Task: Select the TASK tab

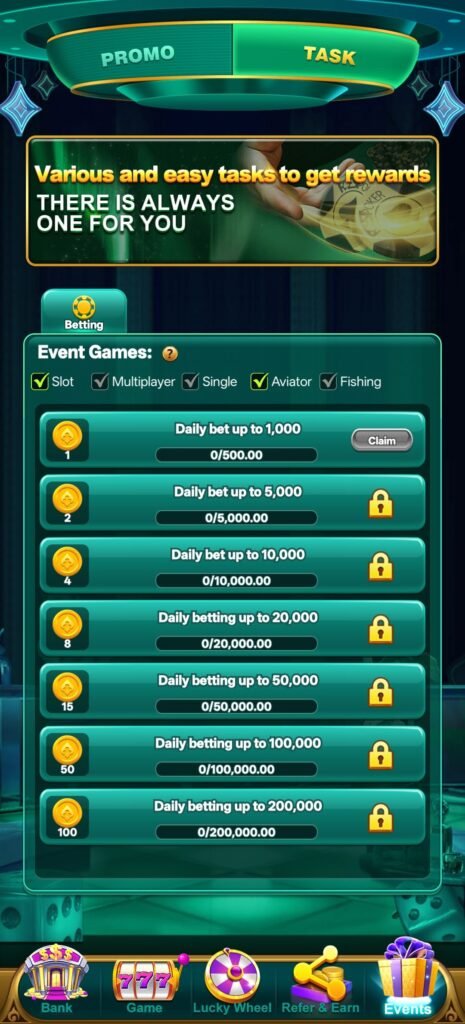Action: click(x=330, y=56)
